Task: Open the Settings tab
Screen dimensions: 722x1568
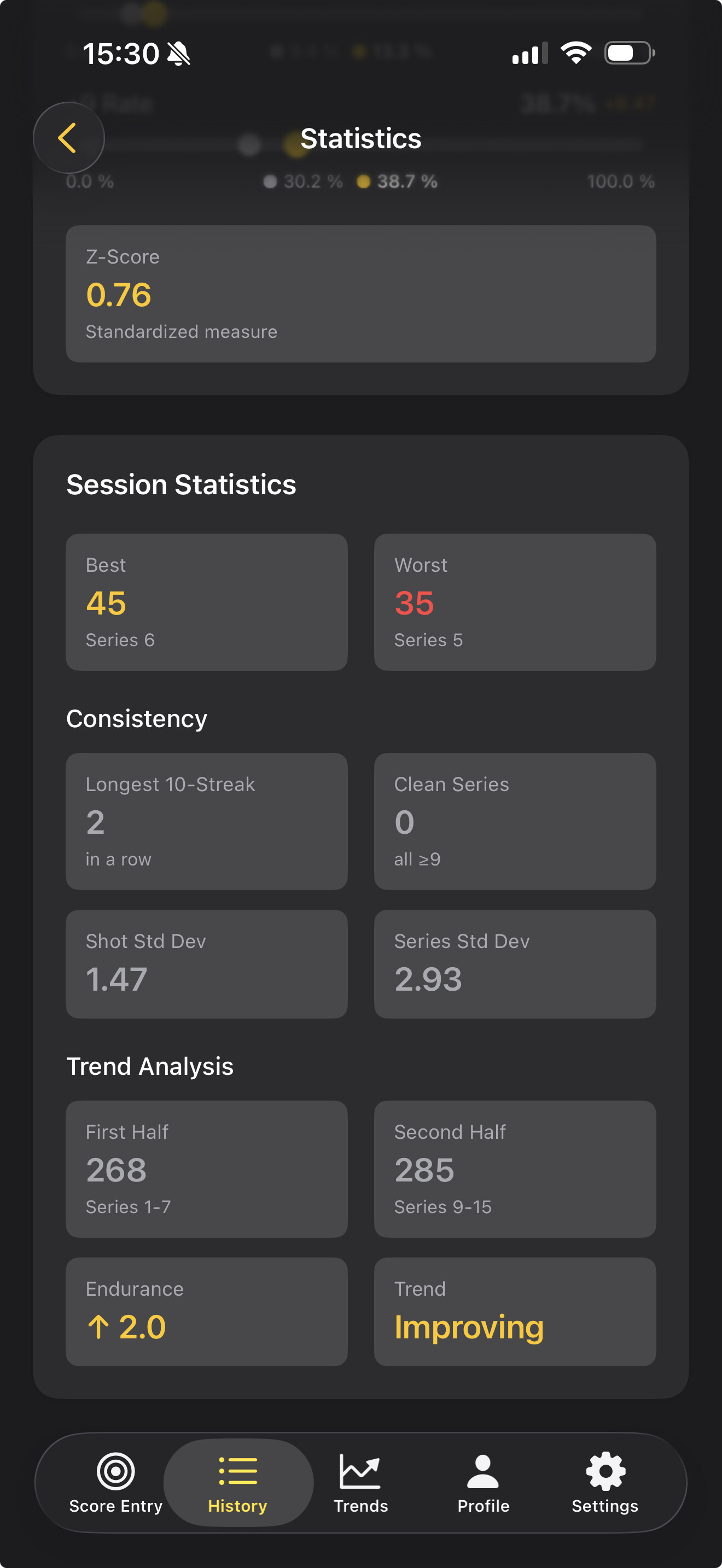Action: point(604,1482)
